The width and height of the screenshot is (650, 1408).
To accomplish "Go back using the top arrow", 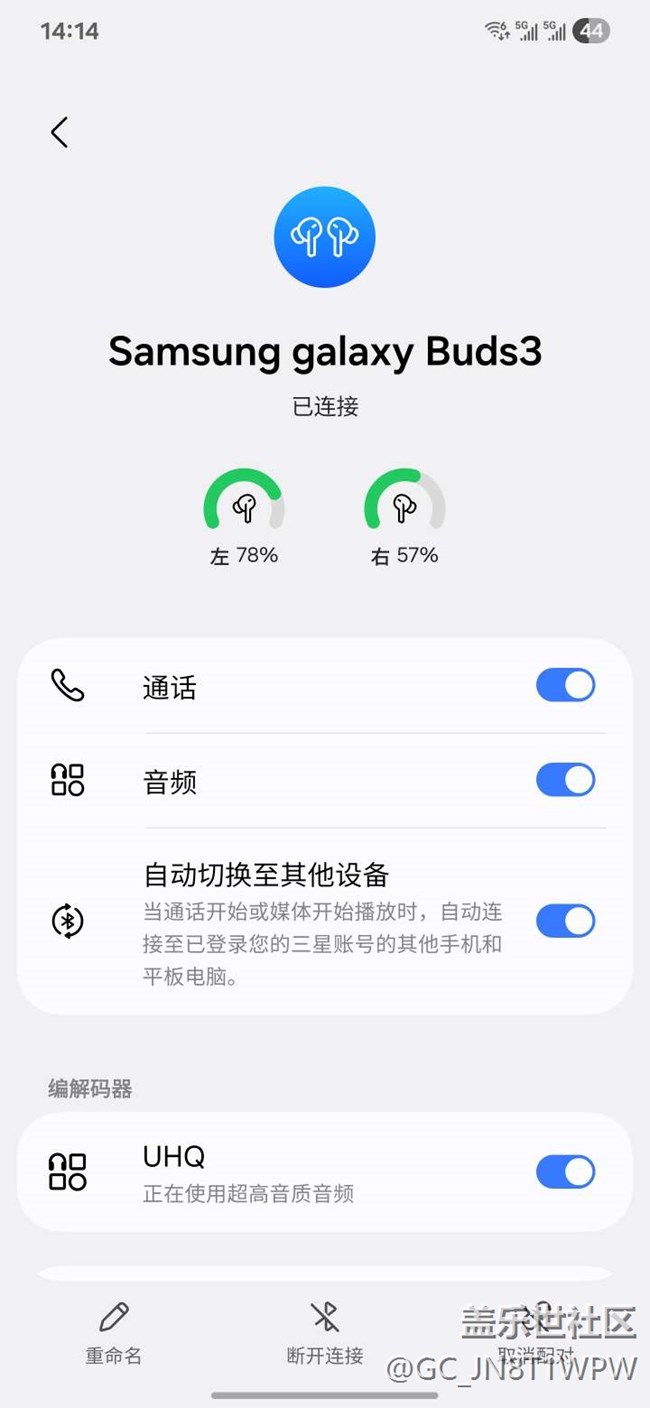I will pyautogui.click(x=60, y=132).
